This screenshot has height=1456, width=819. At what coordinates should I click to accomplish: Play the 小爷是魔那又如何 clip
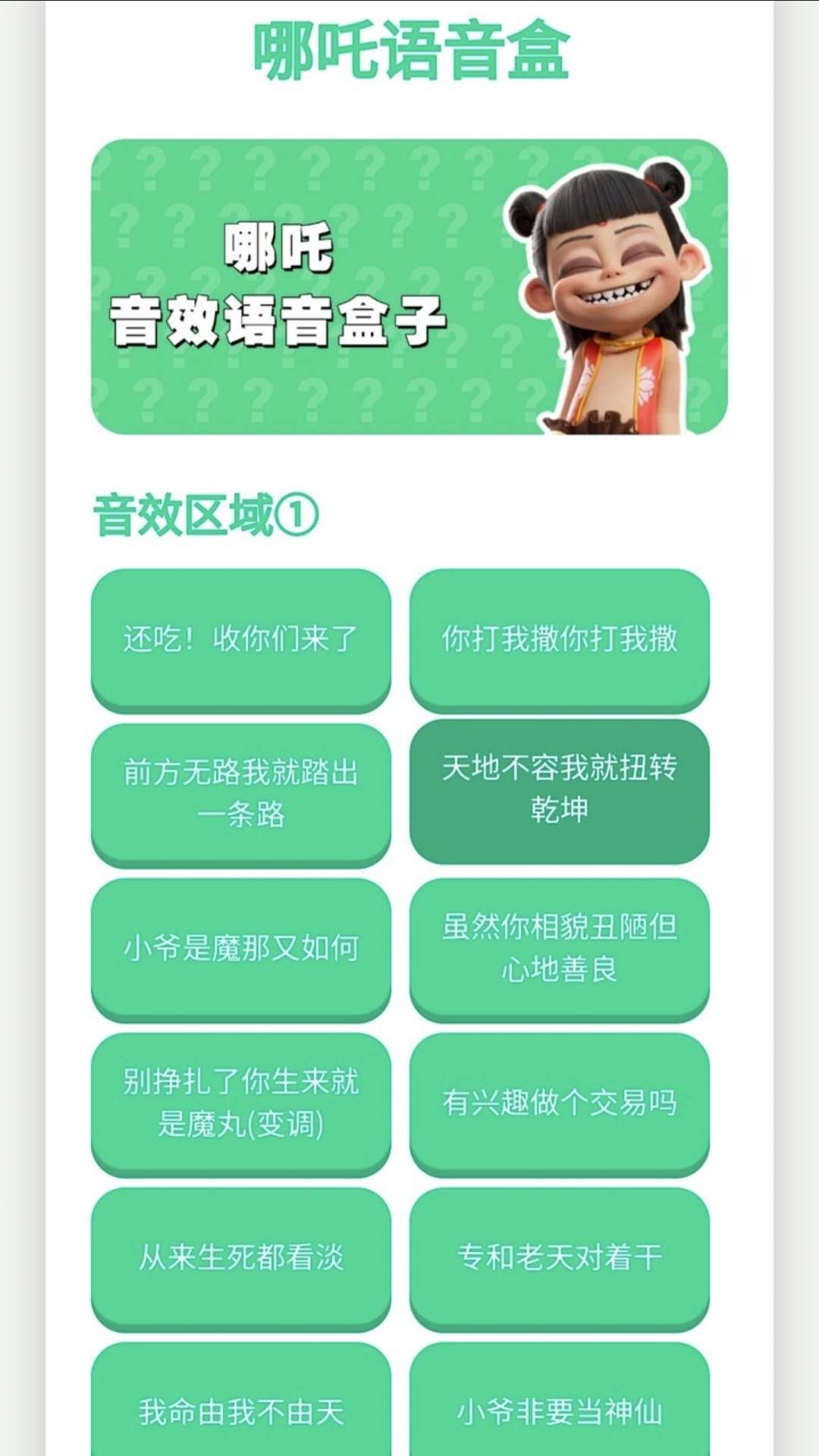[x=241, y=948]
